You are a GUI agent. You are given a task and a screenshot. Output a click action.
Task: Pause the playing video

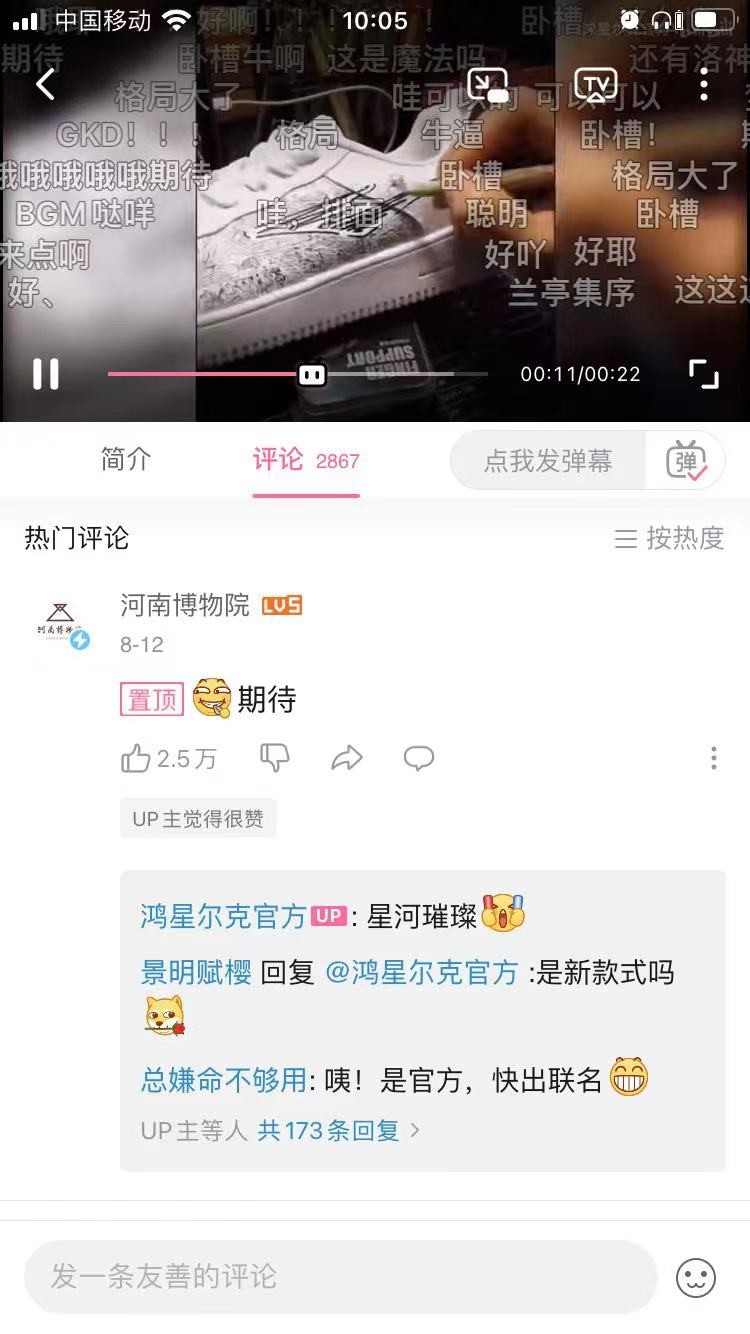[x=46, y=374]
